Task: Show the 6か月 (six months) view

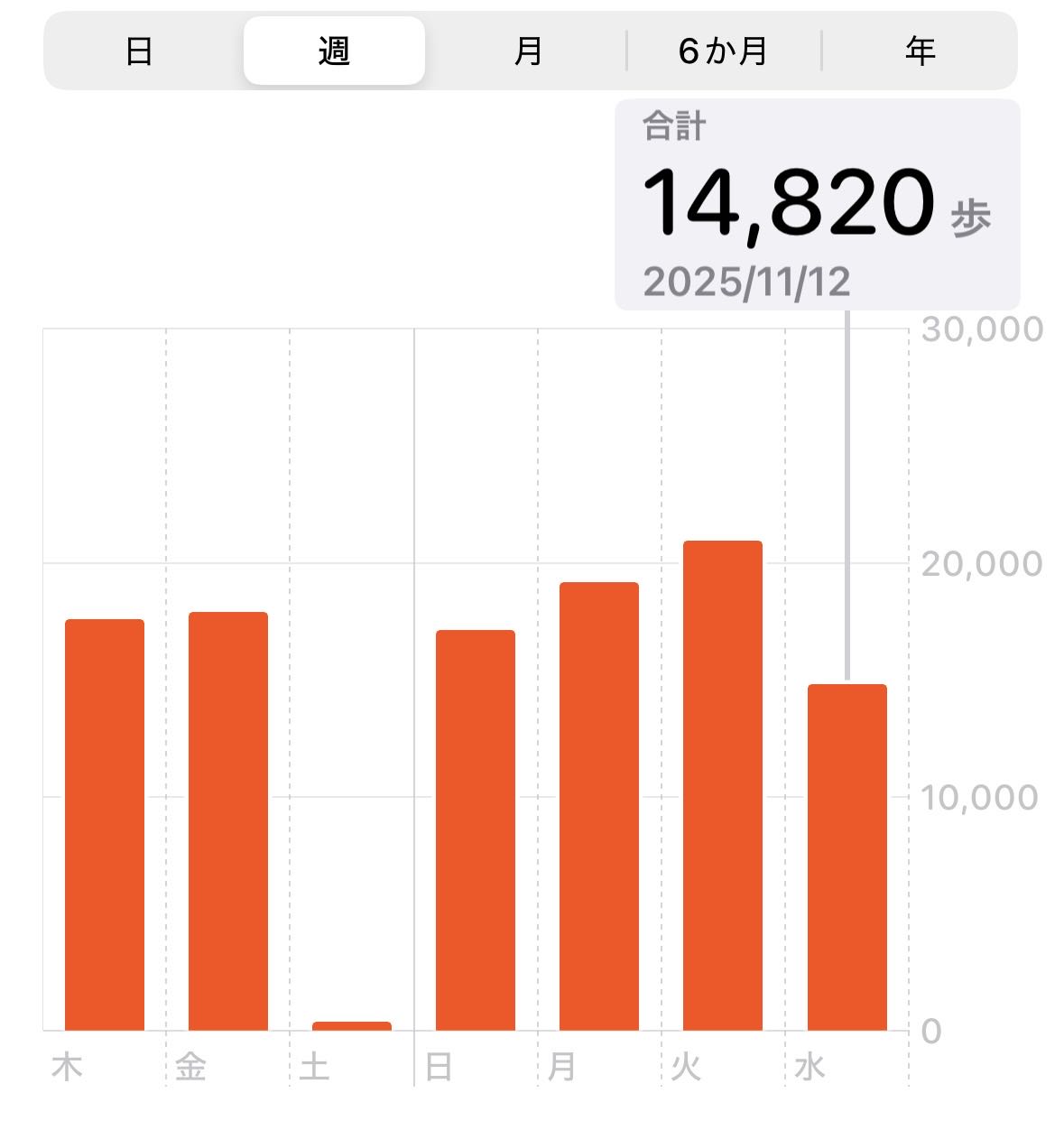Action: click(723, 51)
